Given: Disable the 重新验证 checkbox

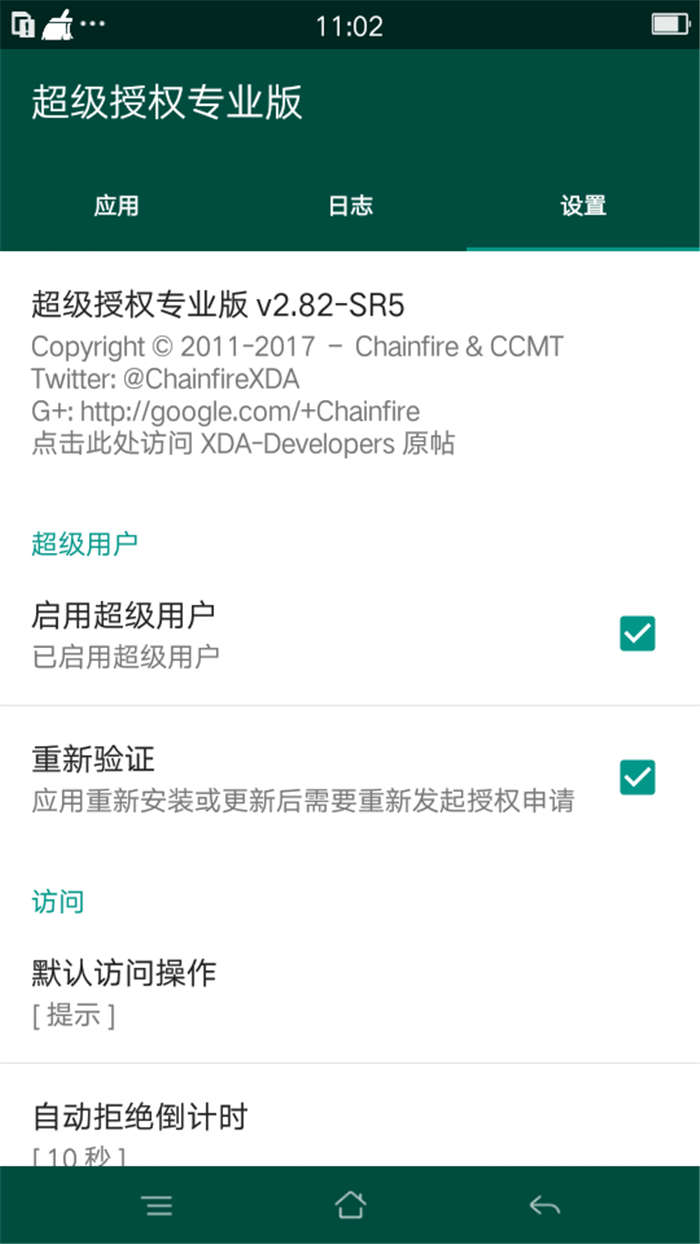Looking at the screenshot, I should point(637,777).
